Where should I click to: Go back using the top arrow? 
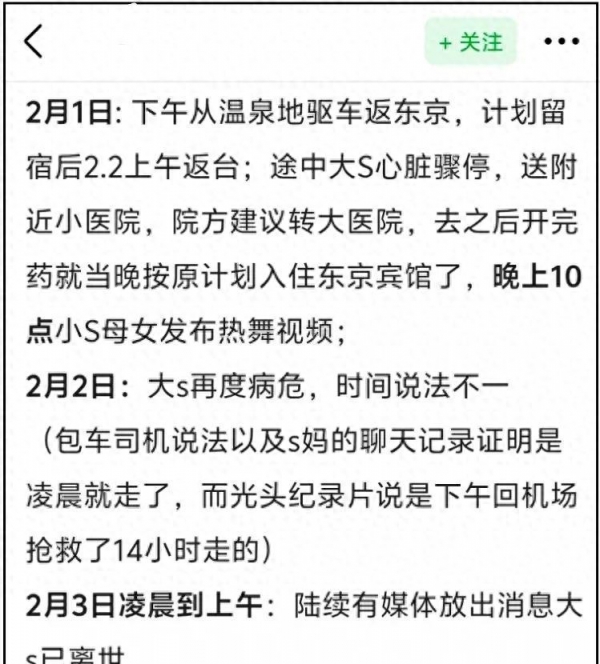(x=35, y=42)
